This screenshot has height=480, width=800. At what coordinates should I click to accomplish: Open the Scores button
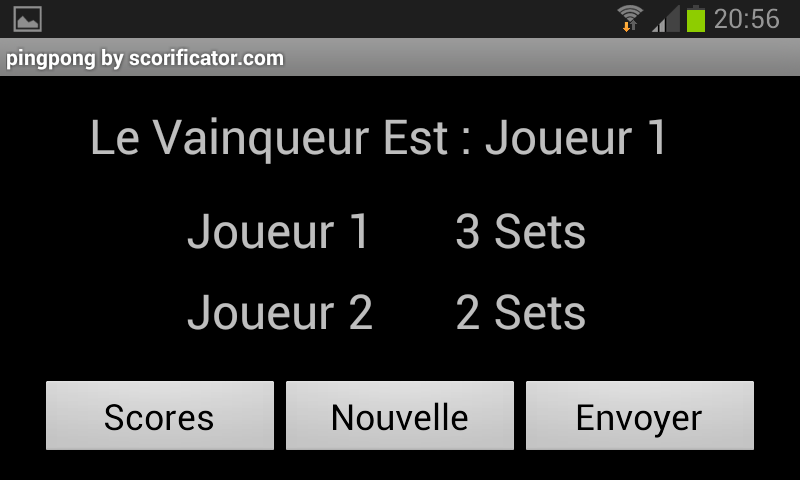click(x=159, y=416)
